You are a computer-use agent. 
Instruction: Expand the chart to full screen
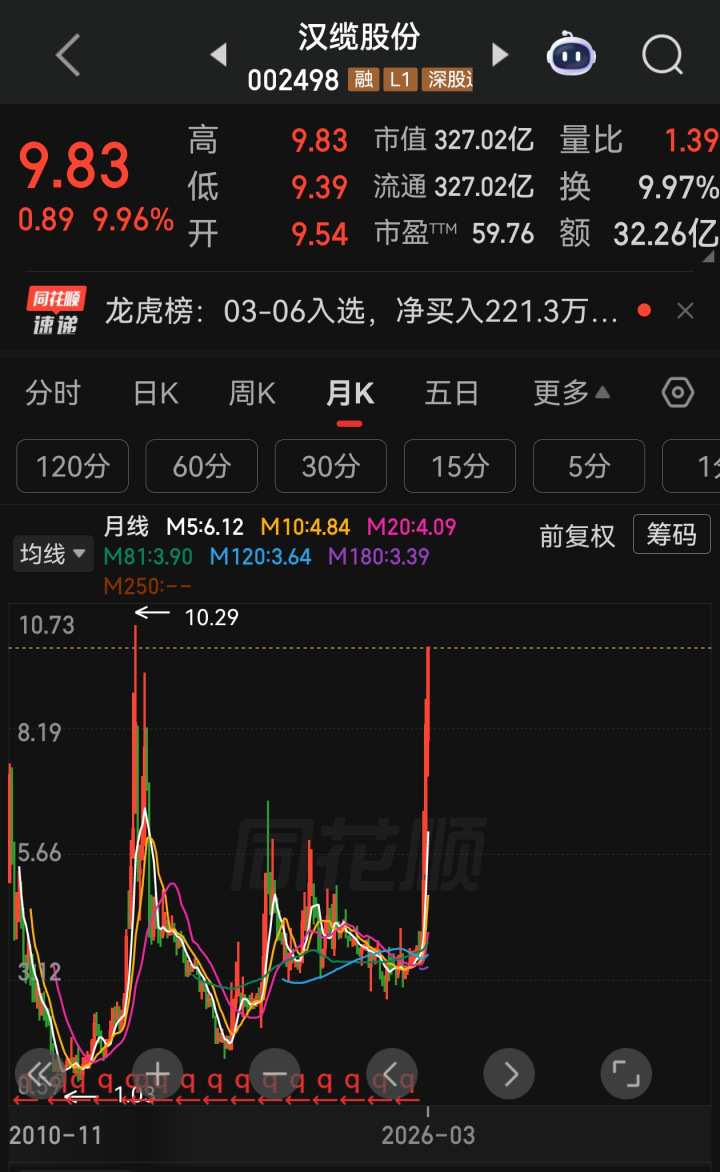point(626,1074)
